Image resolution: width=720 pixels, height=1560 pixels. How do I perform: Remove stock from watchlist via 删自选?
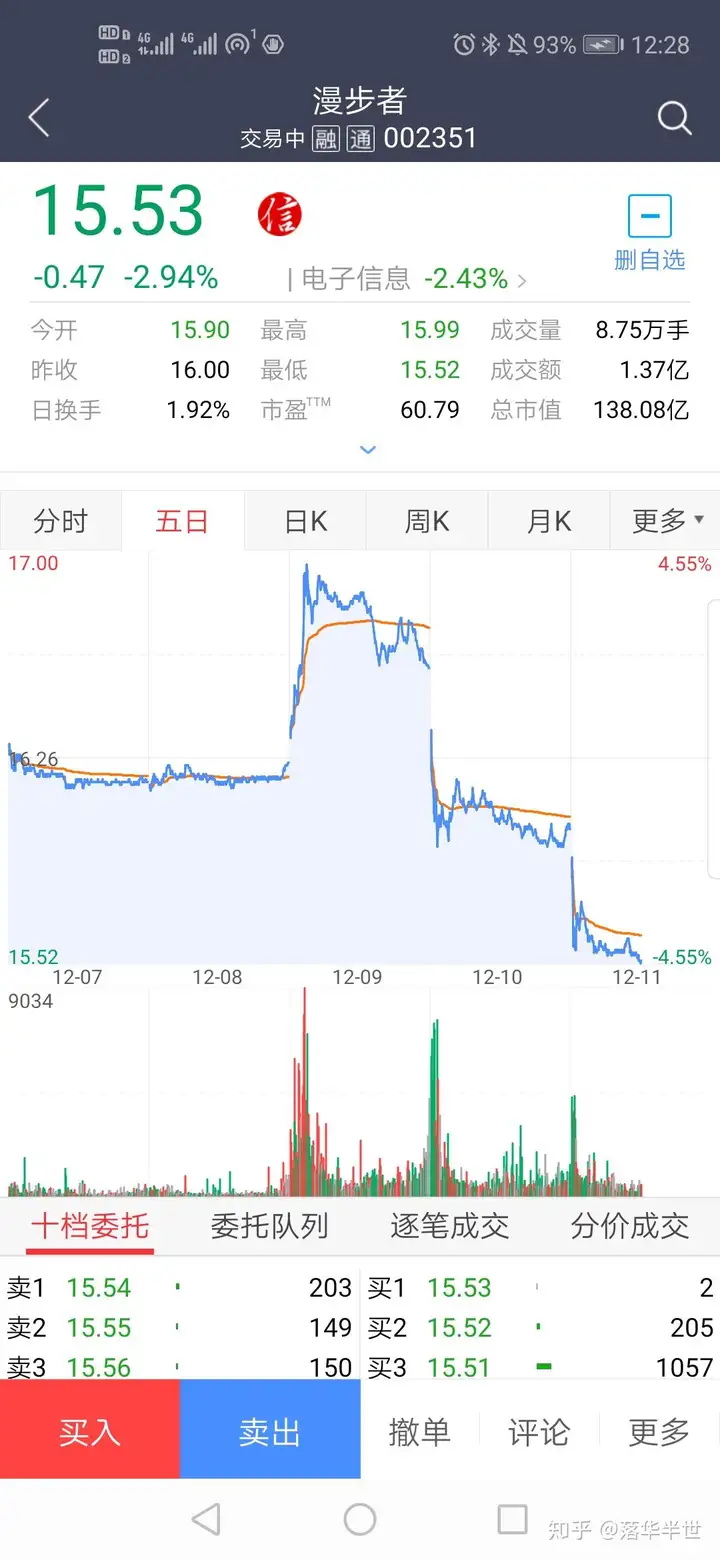point(649,233)
